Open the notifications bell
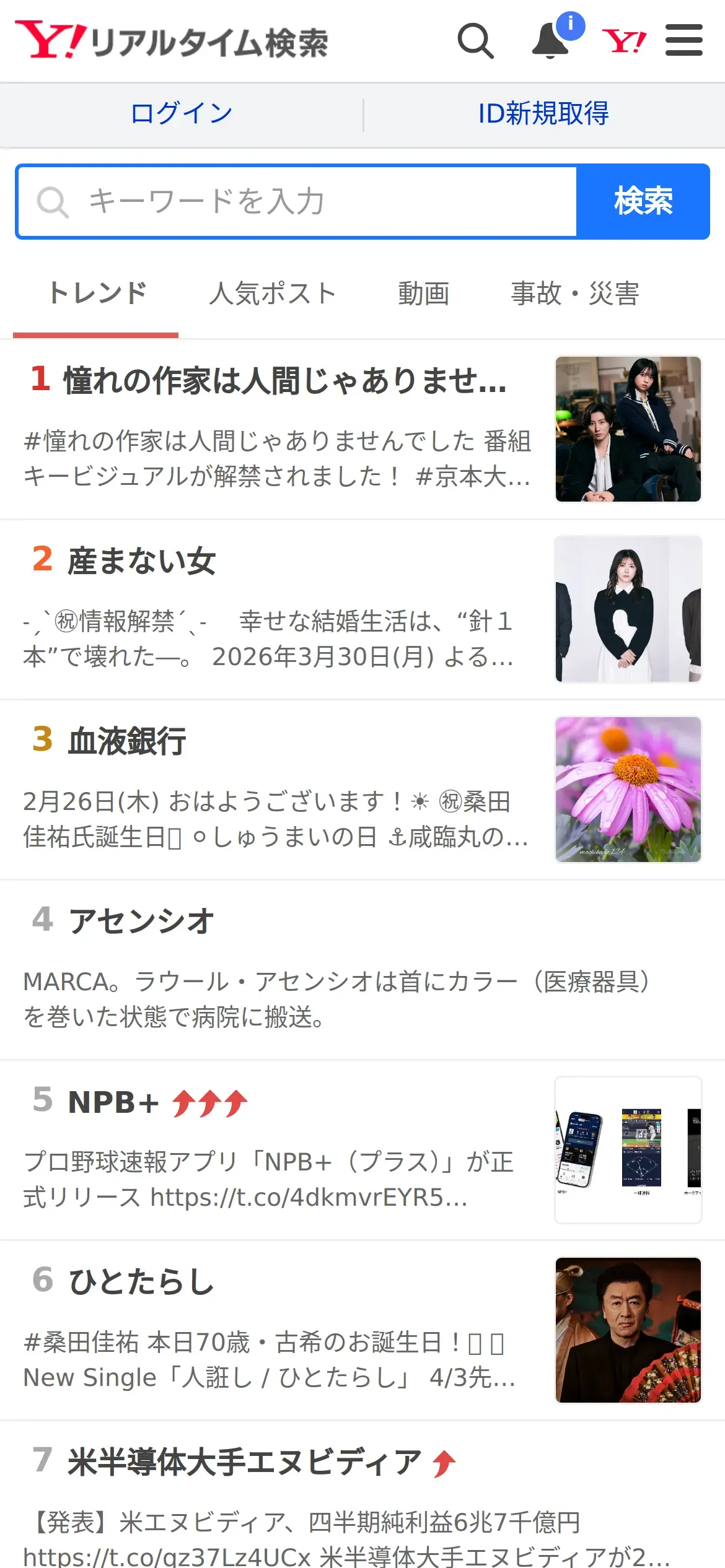The image size is (725, 1568). (x=551, y=41)
